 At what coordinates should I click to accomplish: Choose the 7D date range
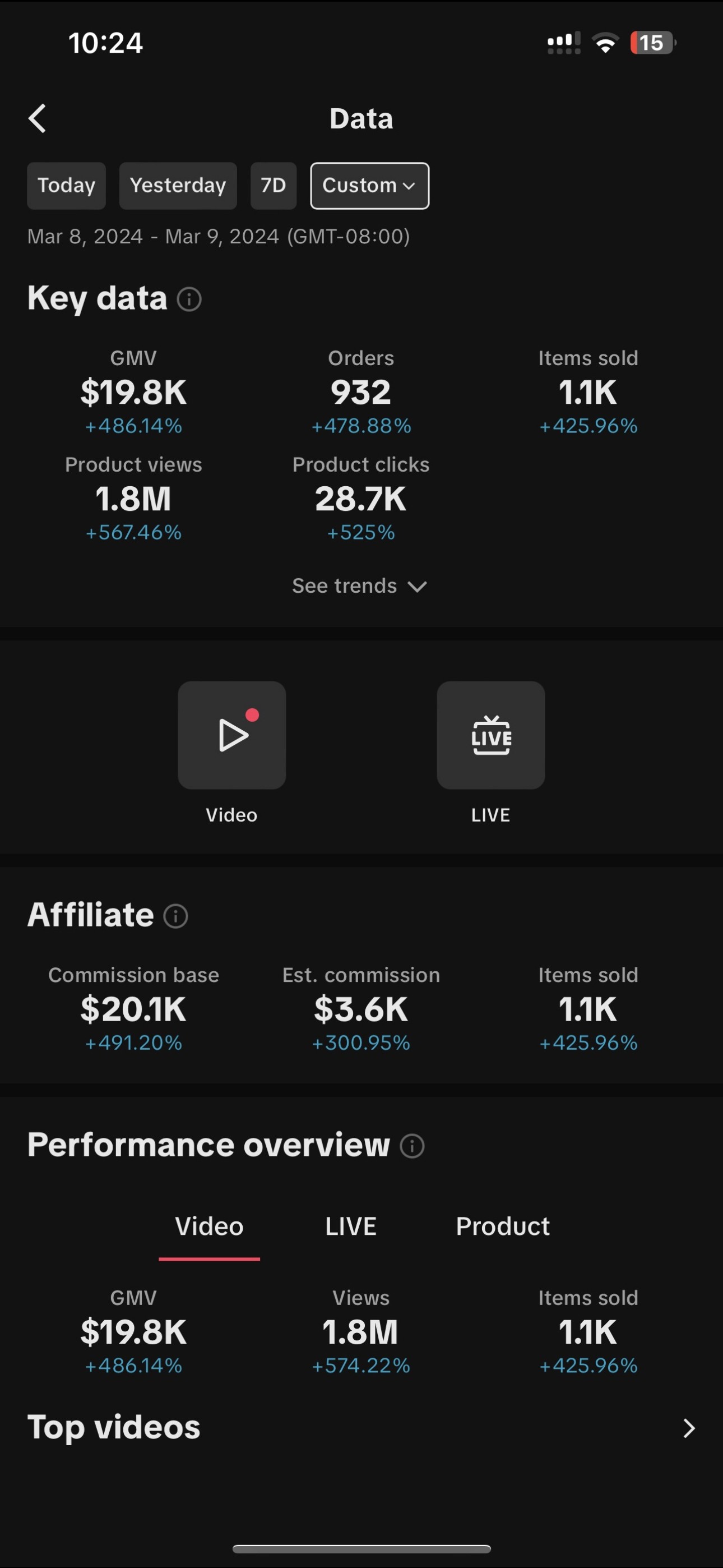[274, 186]
